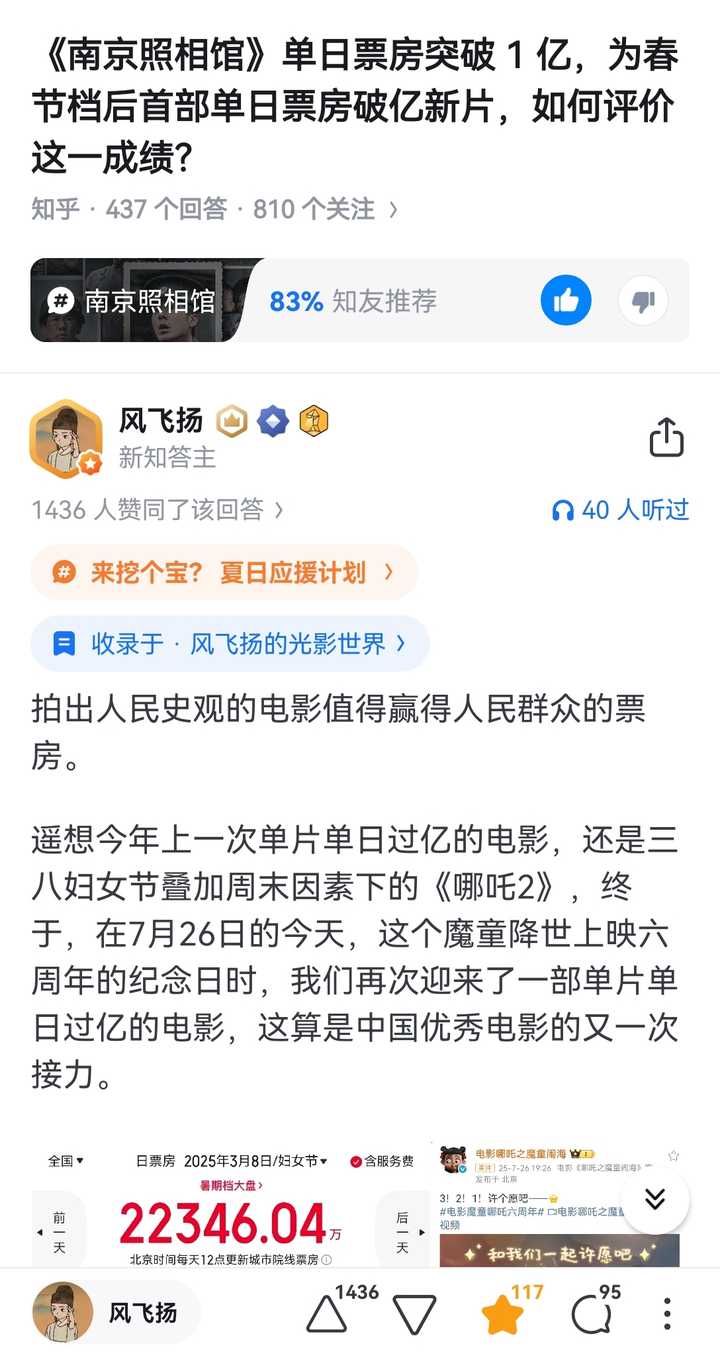Downvote this answer
This screenshot has height=1369, width=720.
click(x=414, y=1314)
